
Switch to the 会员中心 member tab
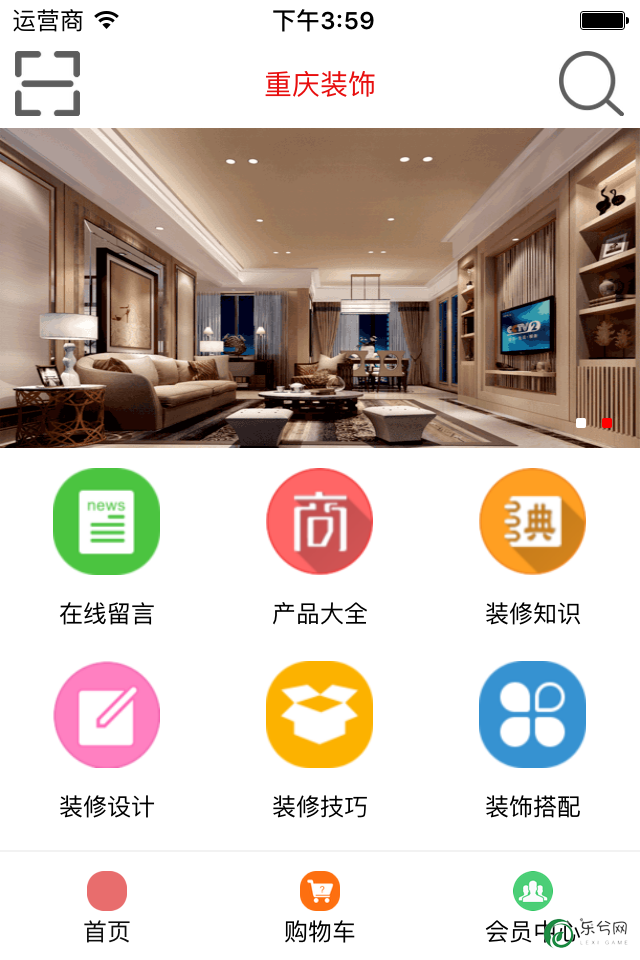[532, 907]
